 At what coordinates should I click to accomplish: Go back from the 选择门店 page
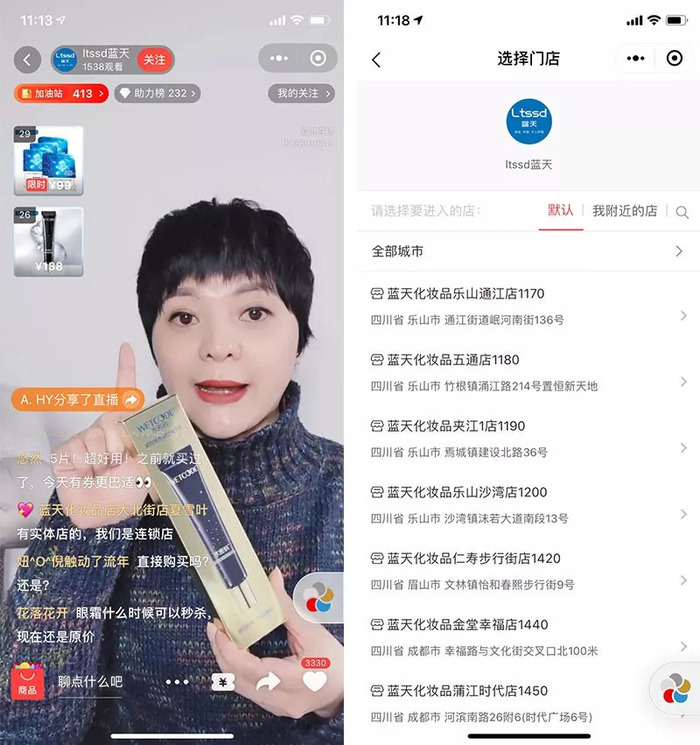376,60
